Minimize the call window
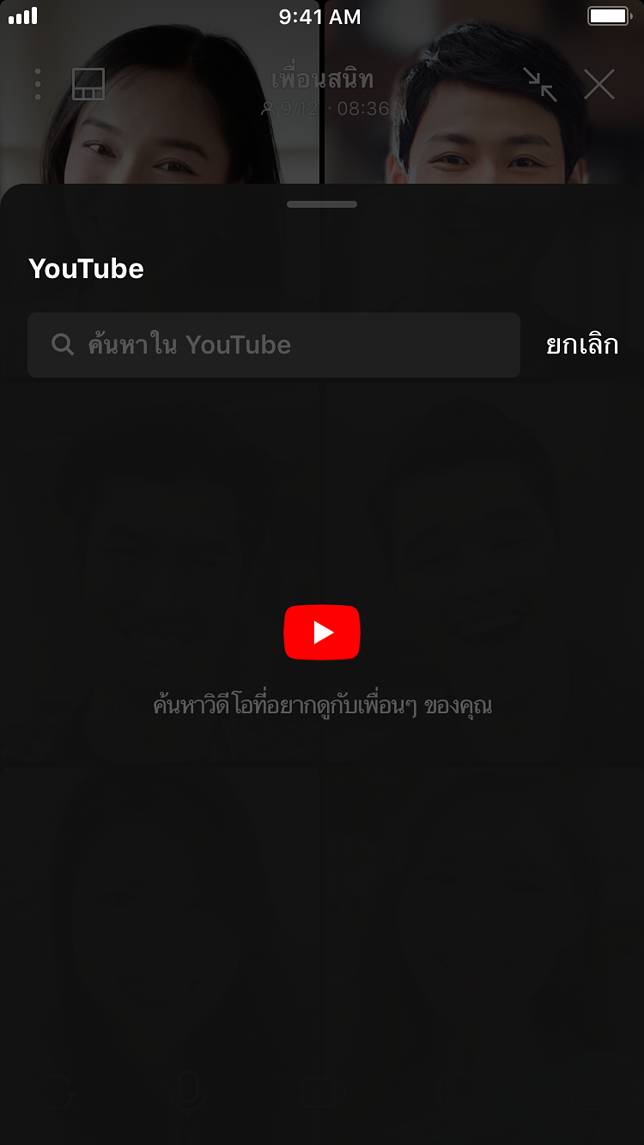 pyautogui.click(x=540, y=84)
